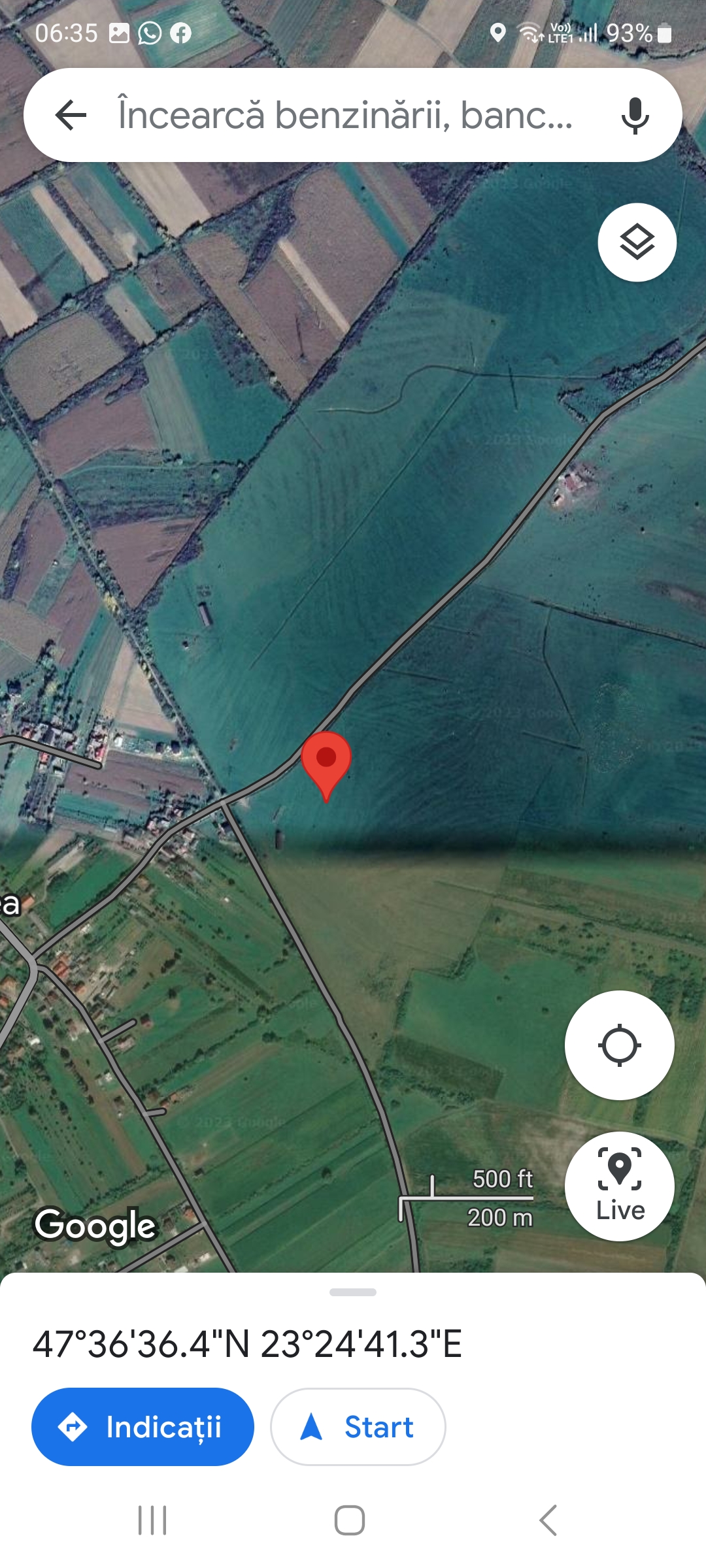Start voice search with the microphone
Viewport: 706px width, 1568px height.
click(635, 116)
